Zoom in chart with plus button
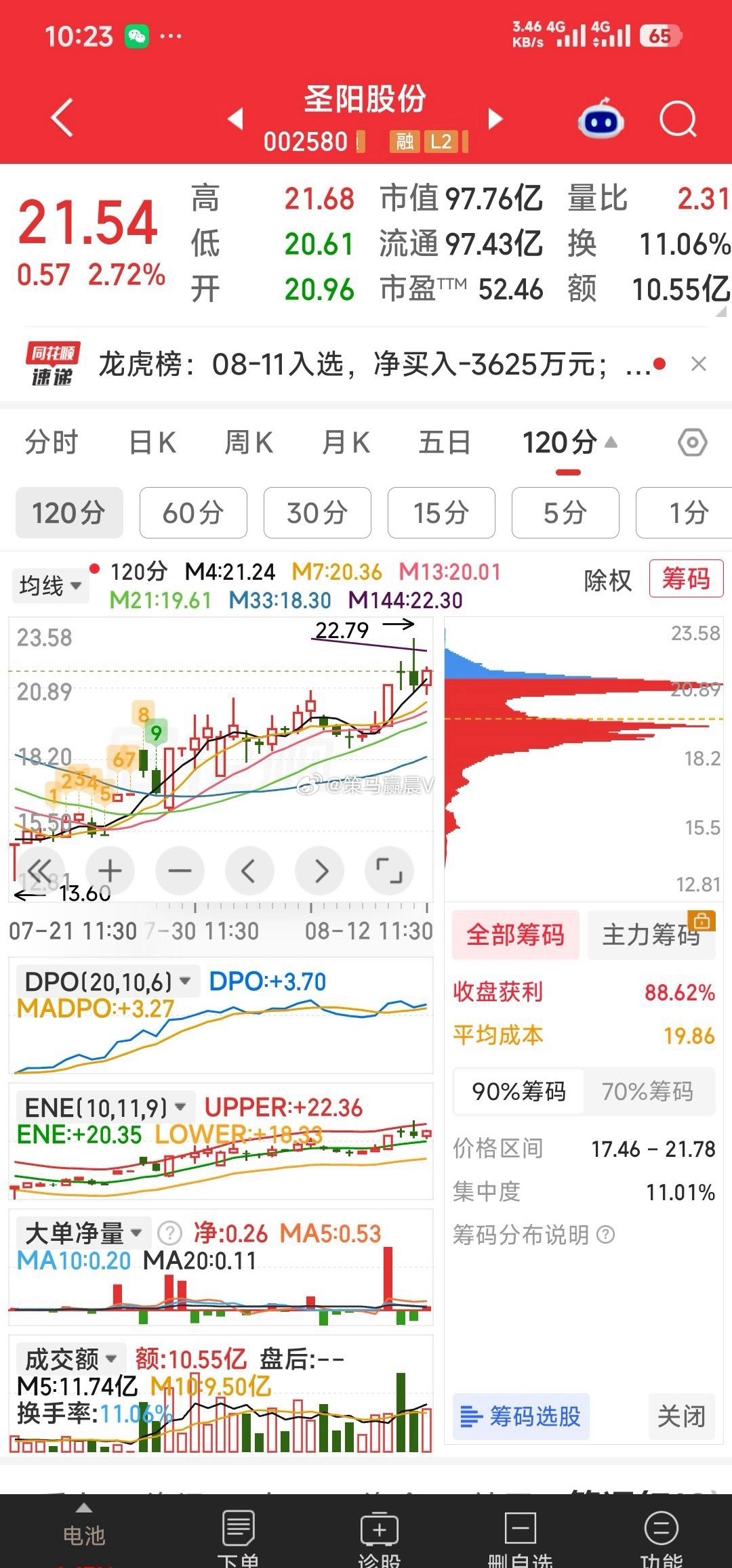The image size is (732, 1568). tap(110, 870)
